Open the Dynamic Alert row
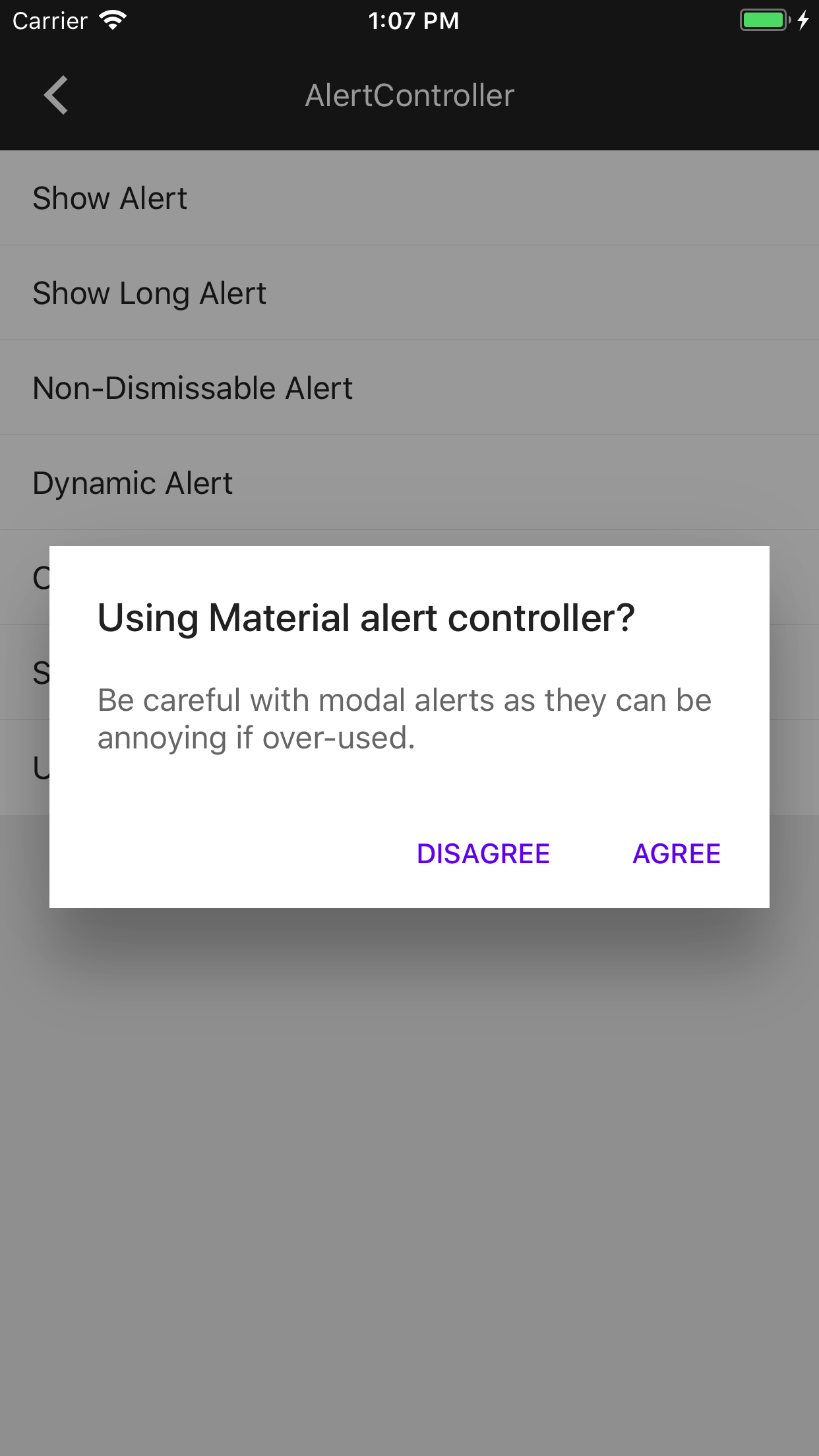This screenshot has height=1456, width=819. 409,483
